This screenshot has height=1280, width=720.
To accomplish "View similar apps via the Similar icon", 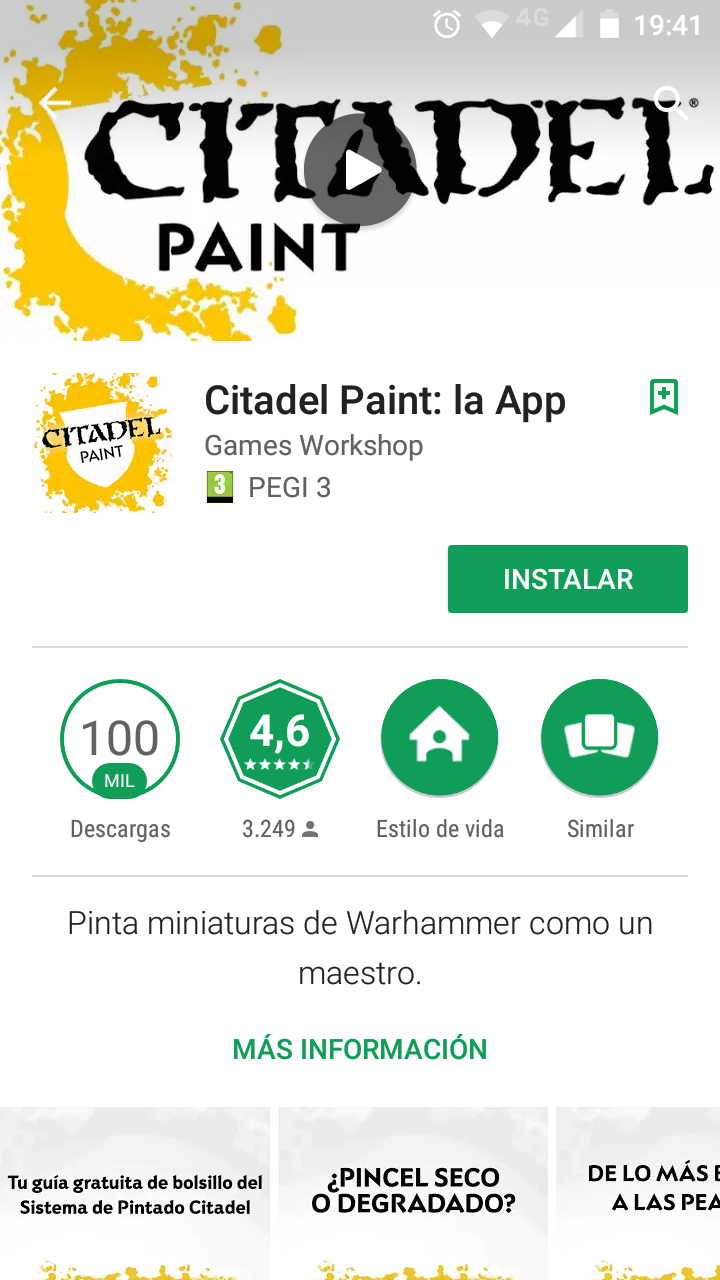I will (x=599, y=736).
